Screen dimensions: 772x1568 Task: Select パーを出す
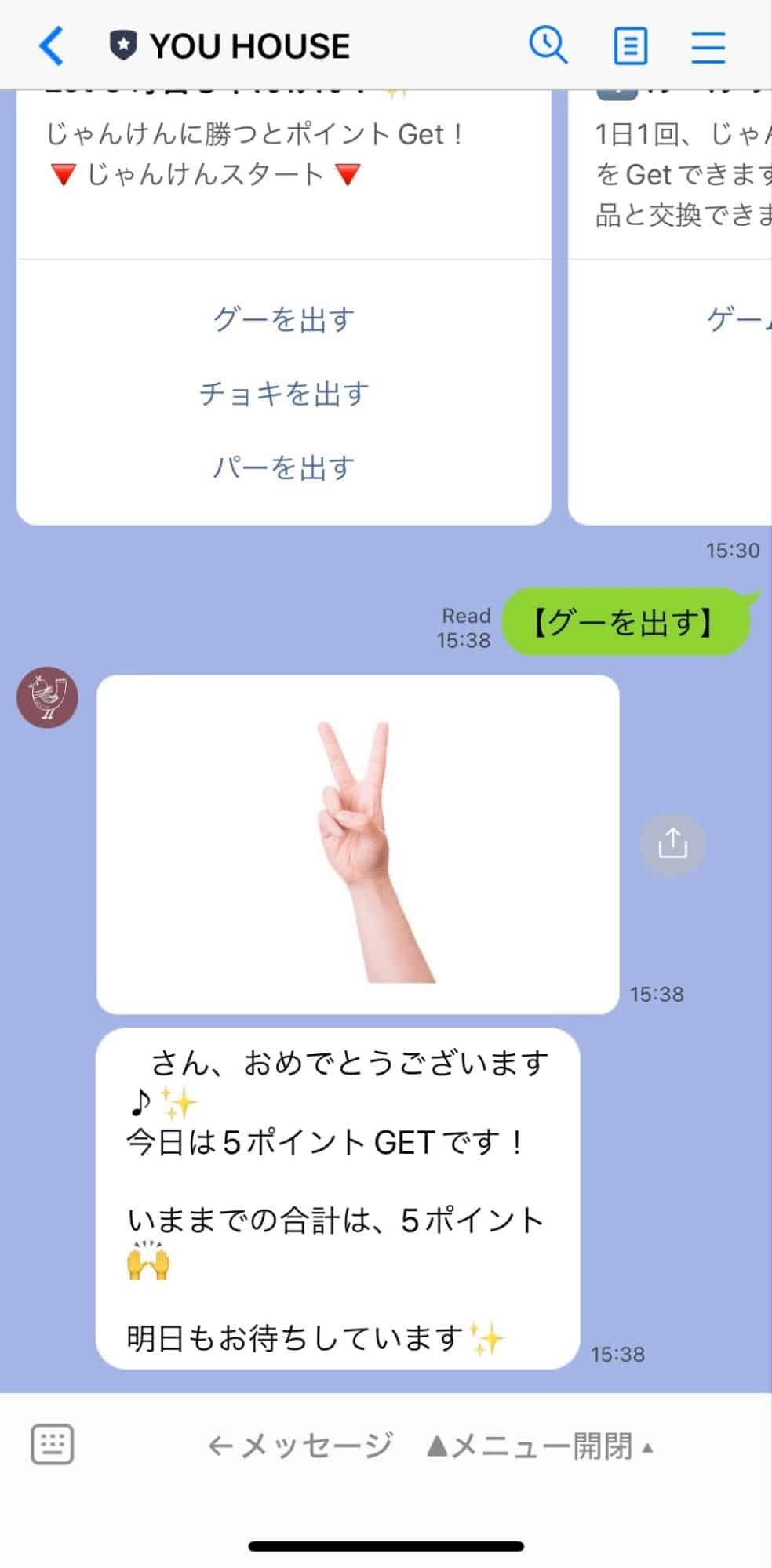point(283,467)
